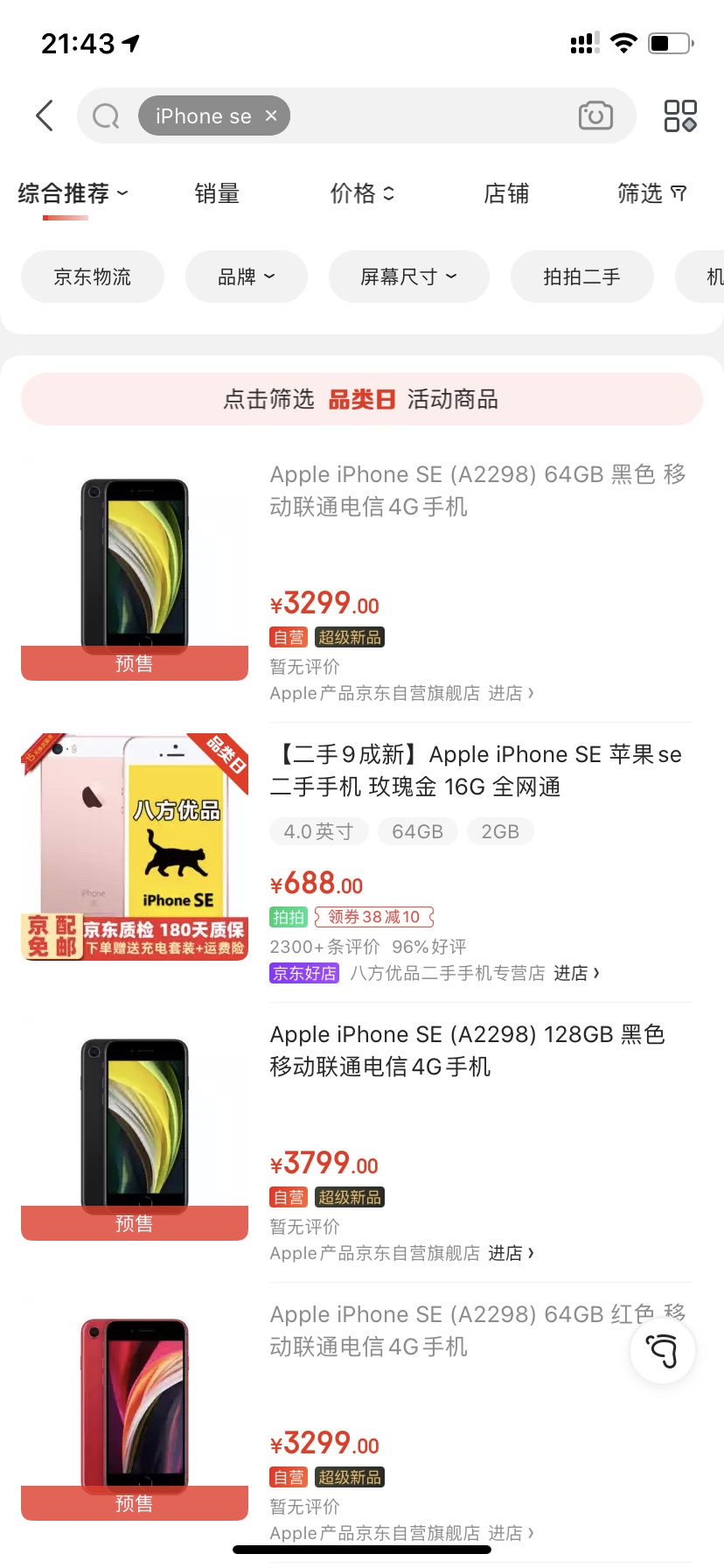Sort results by 销量
The width and height of the screenshot is (724, 1568).
pyautogui.click(x=217, y=193)
